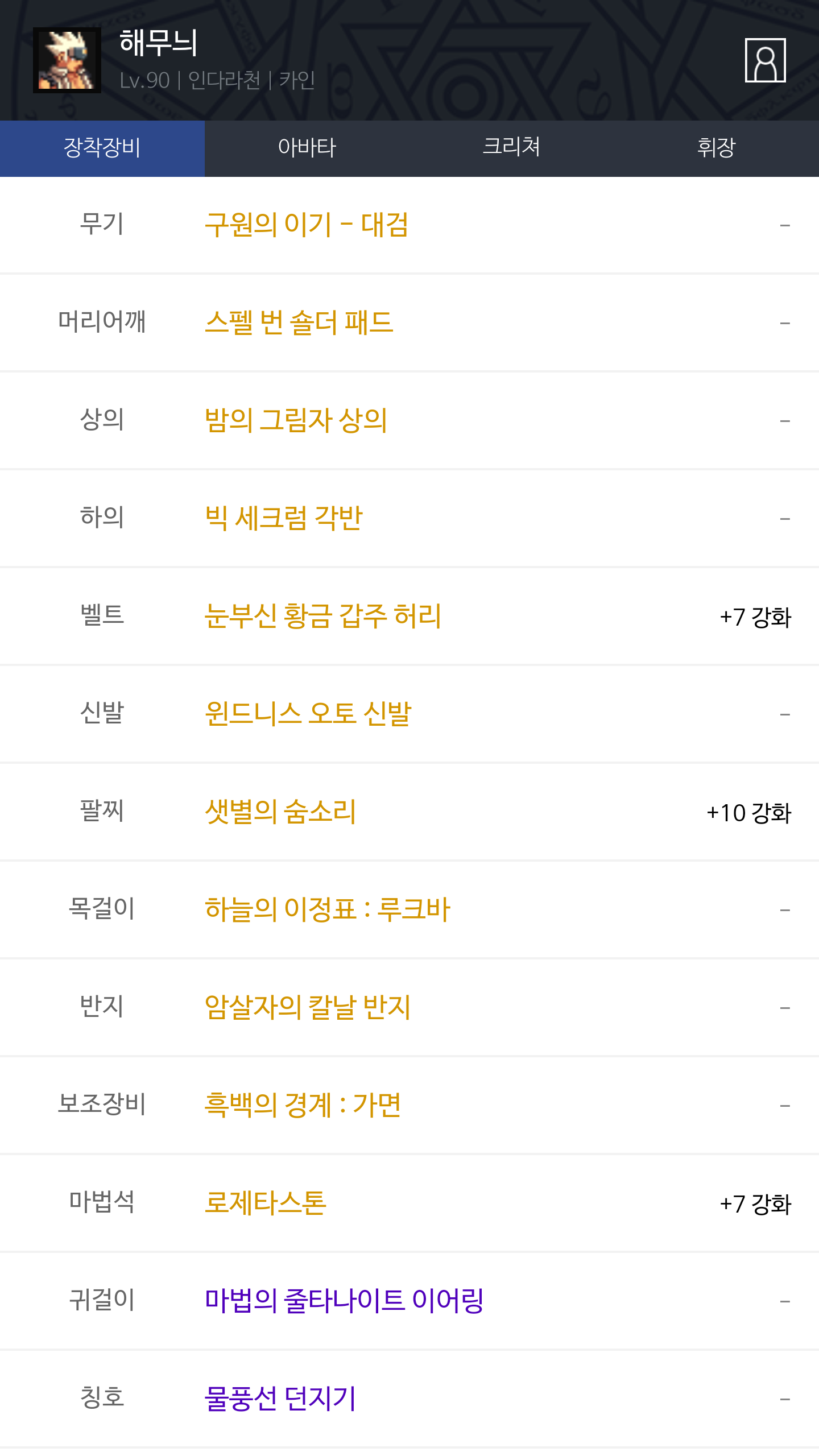Open title item 물풍선 던지기
The image size is (819, 1456).
click(x=280, y=1399)
